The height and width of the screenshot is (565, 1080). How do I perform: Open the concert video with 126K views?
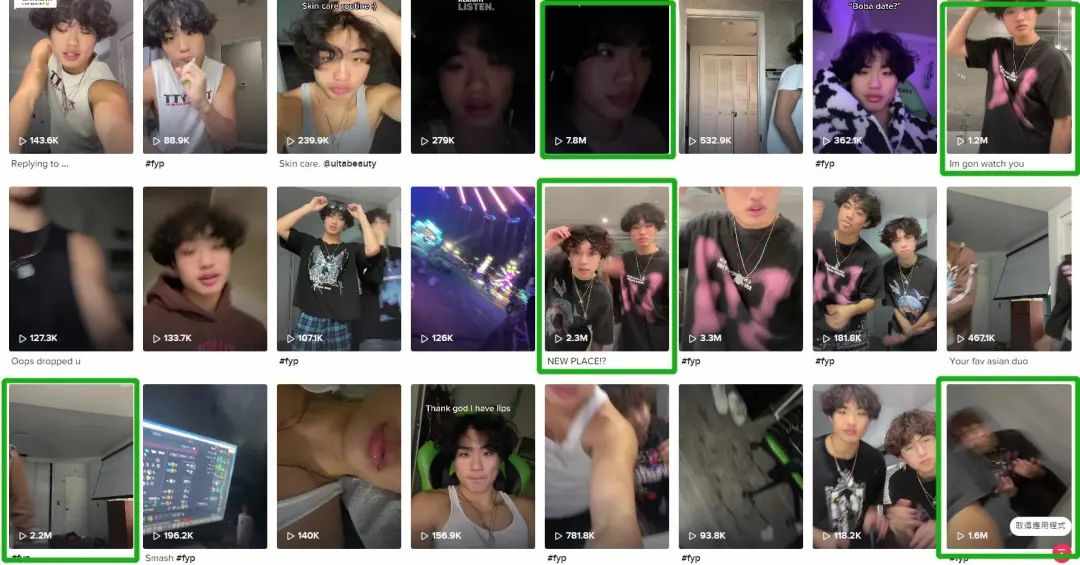click(473, 267)
